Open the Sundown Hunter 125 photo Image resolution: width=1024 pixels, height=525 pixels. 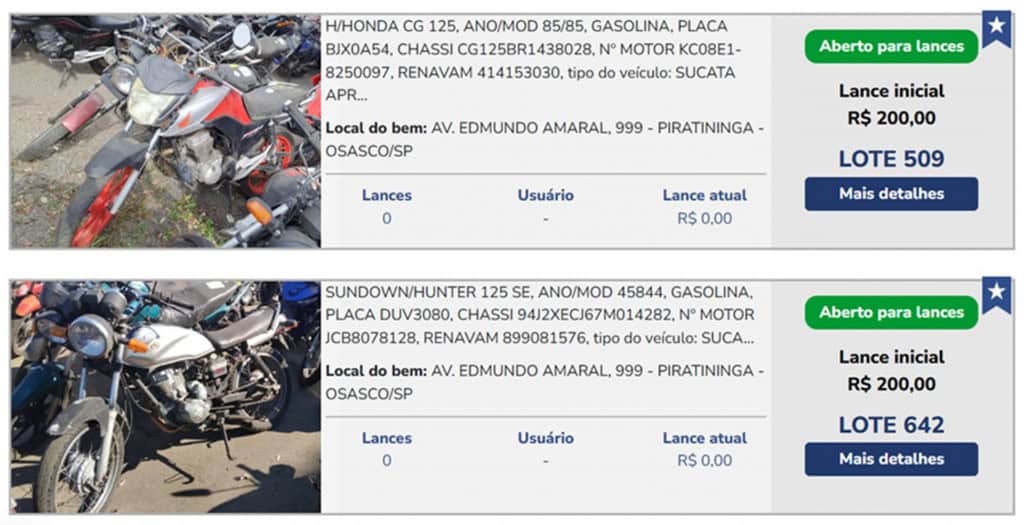pyautogui.click(x=166, y=396)
